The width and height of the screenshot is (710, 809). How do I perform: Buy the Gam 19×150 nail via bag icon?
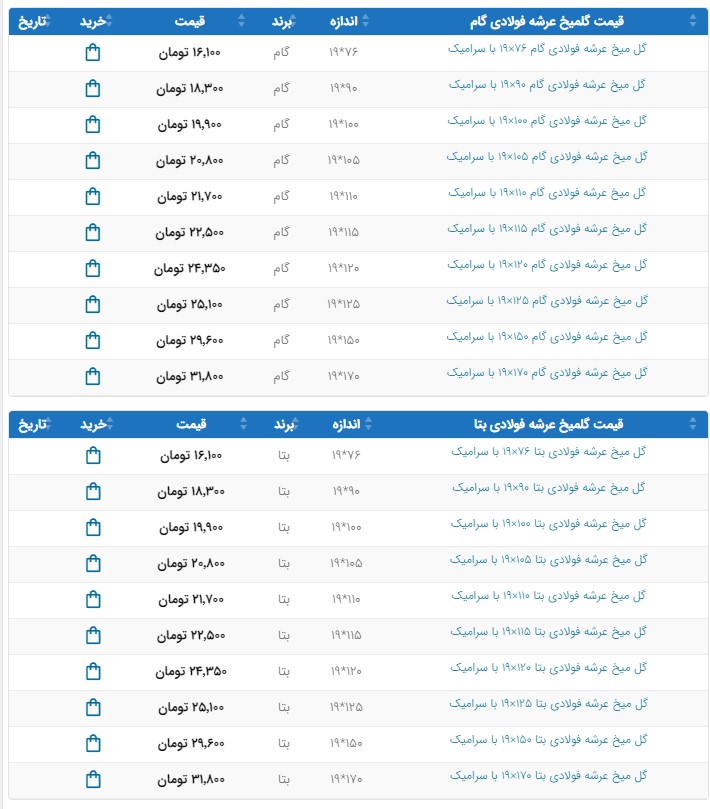[x=93, y=341]
